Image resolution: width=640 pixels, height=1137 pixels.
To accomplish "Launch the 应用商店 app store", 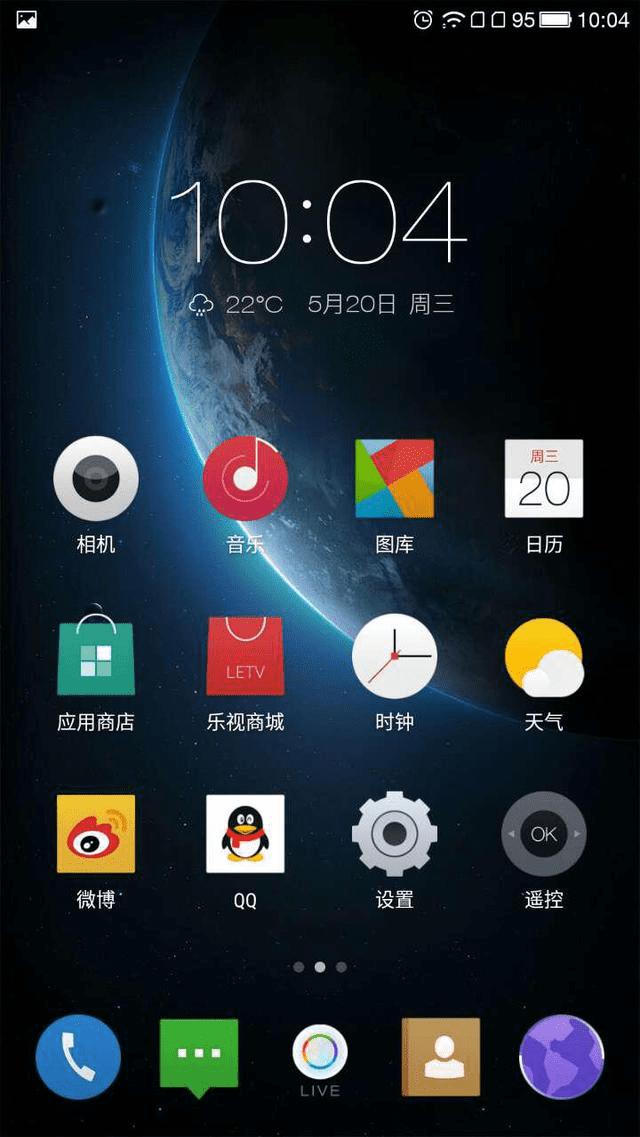I will pos(95,656).
